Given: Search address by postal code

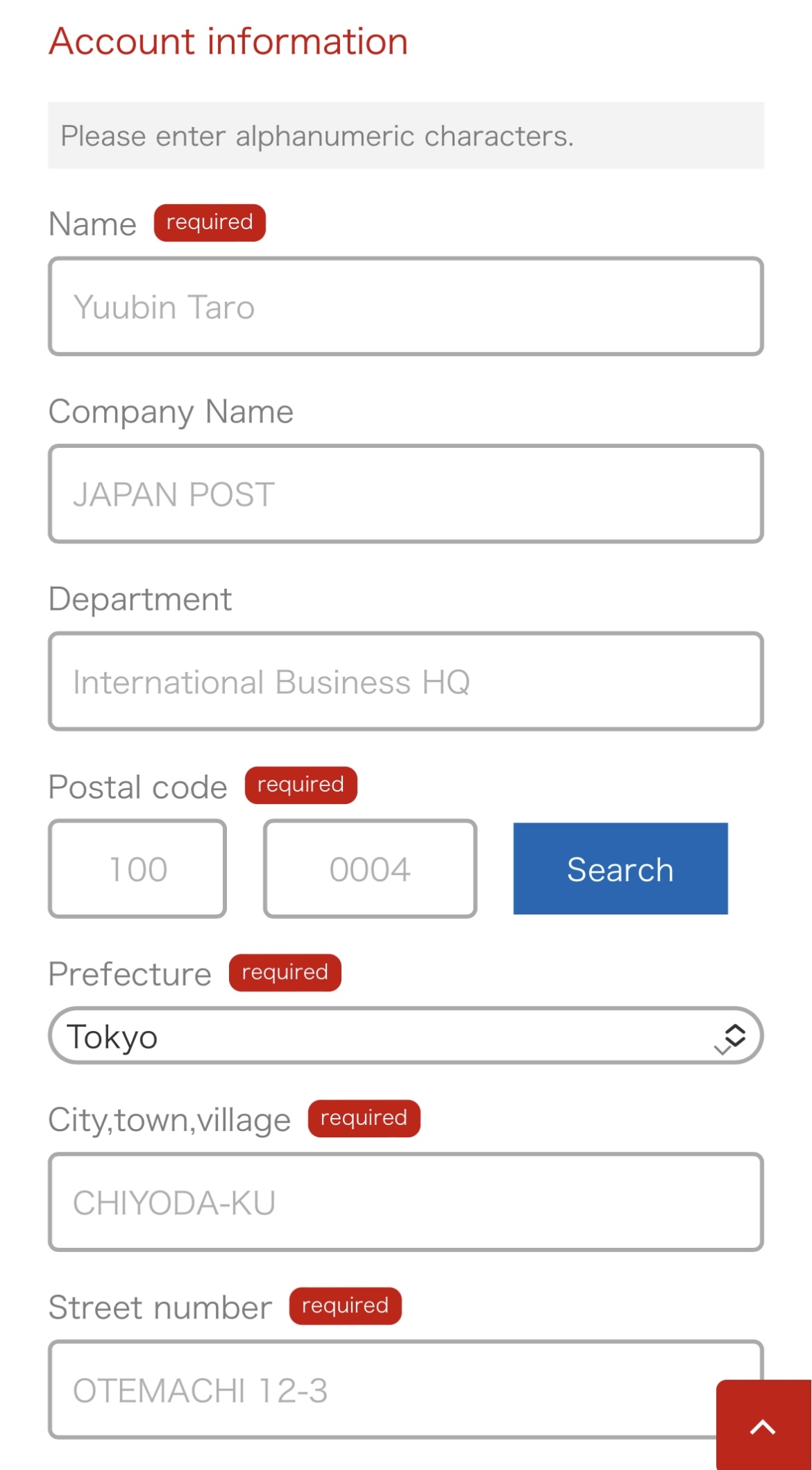Looking at the screenshot, I should tap(620, 869).
